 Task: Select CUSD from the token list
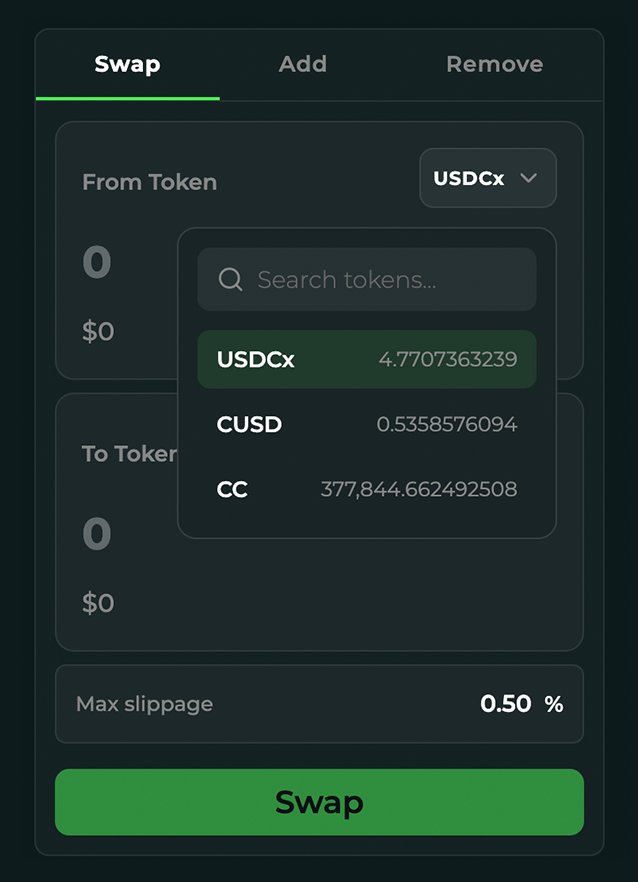click(x=366, y=425)
